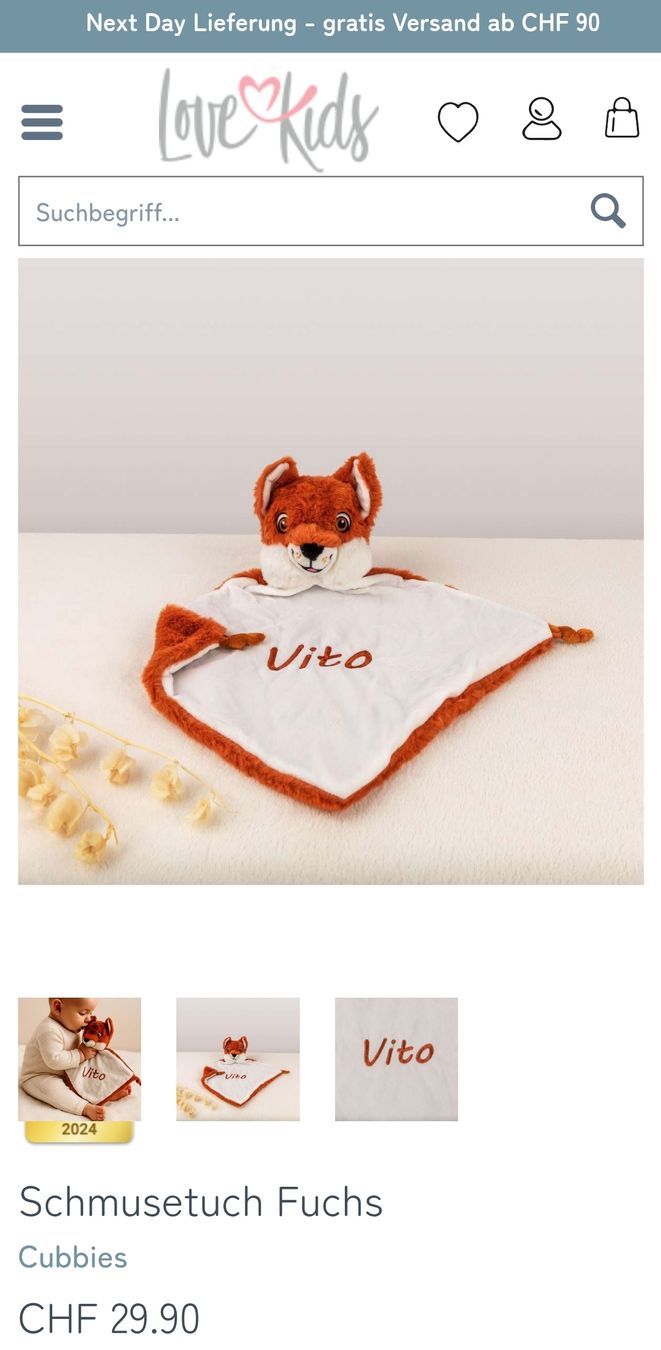Open the Cubbies brand link

click(x=73, y=1257)
